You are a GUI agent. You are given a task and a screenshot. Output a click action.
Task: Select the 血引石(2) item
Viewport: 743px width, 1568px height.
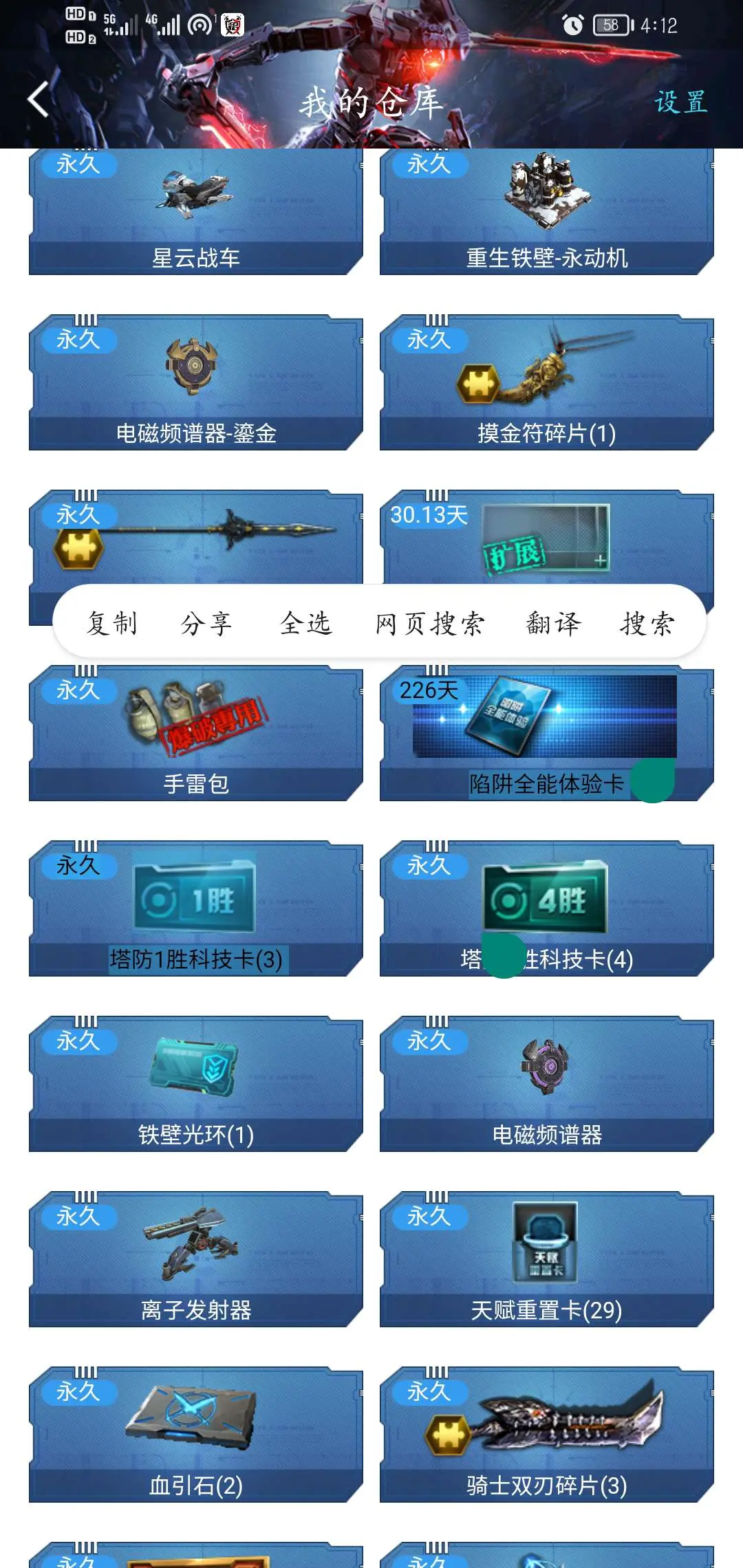196,1435
